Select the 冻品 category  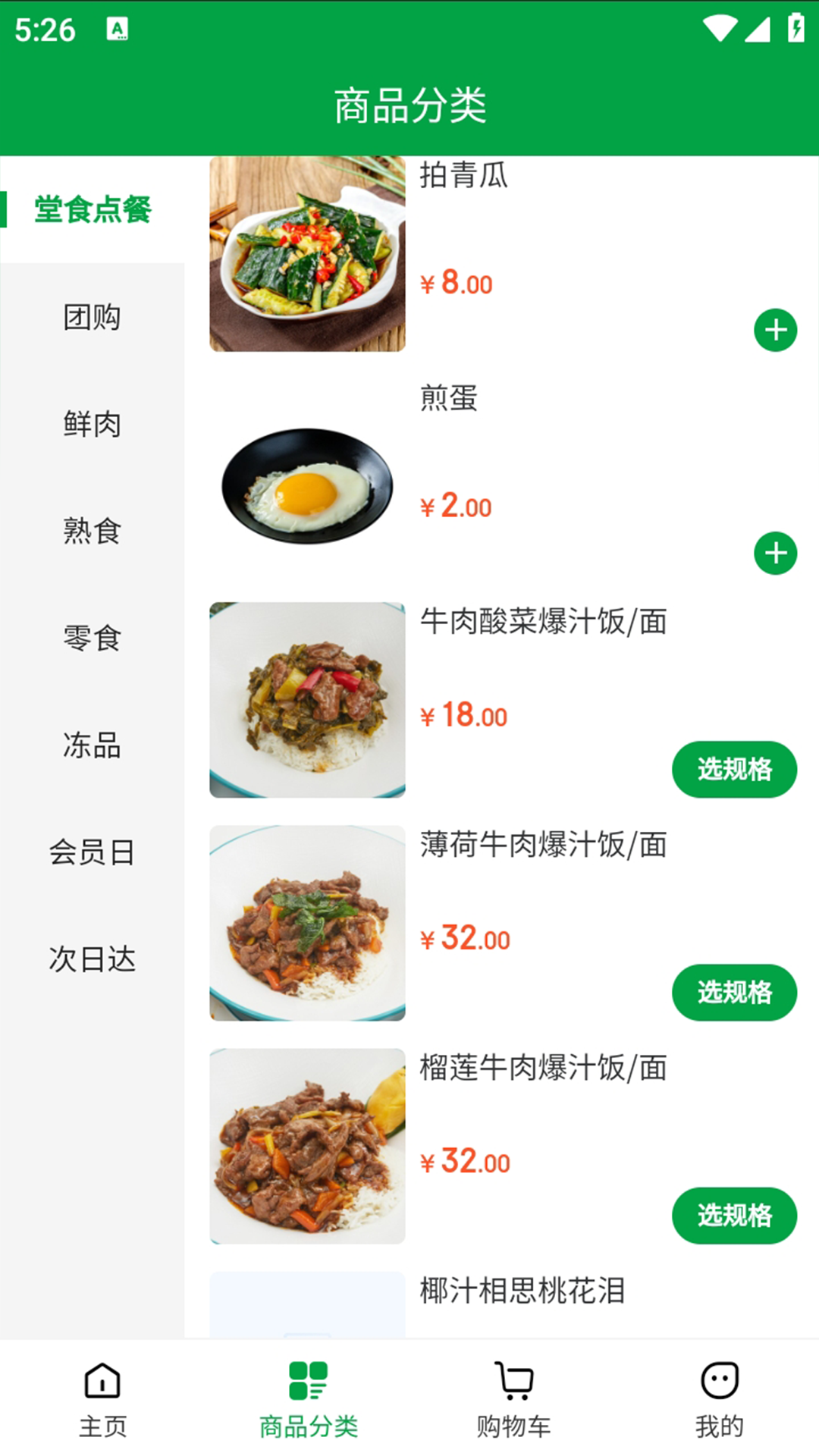92,747
